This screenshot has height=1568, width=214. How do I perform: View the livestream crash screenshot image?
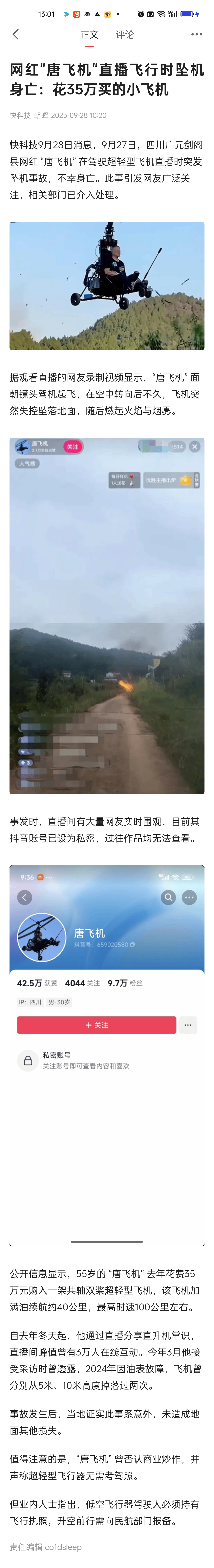[x=107, y=615]
